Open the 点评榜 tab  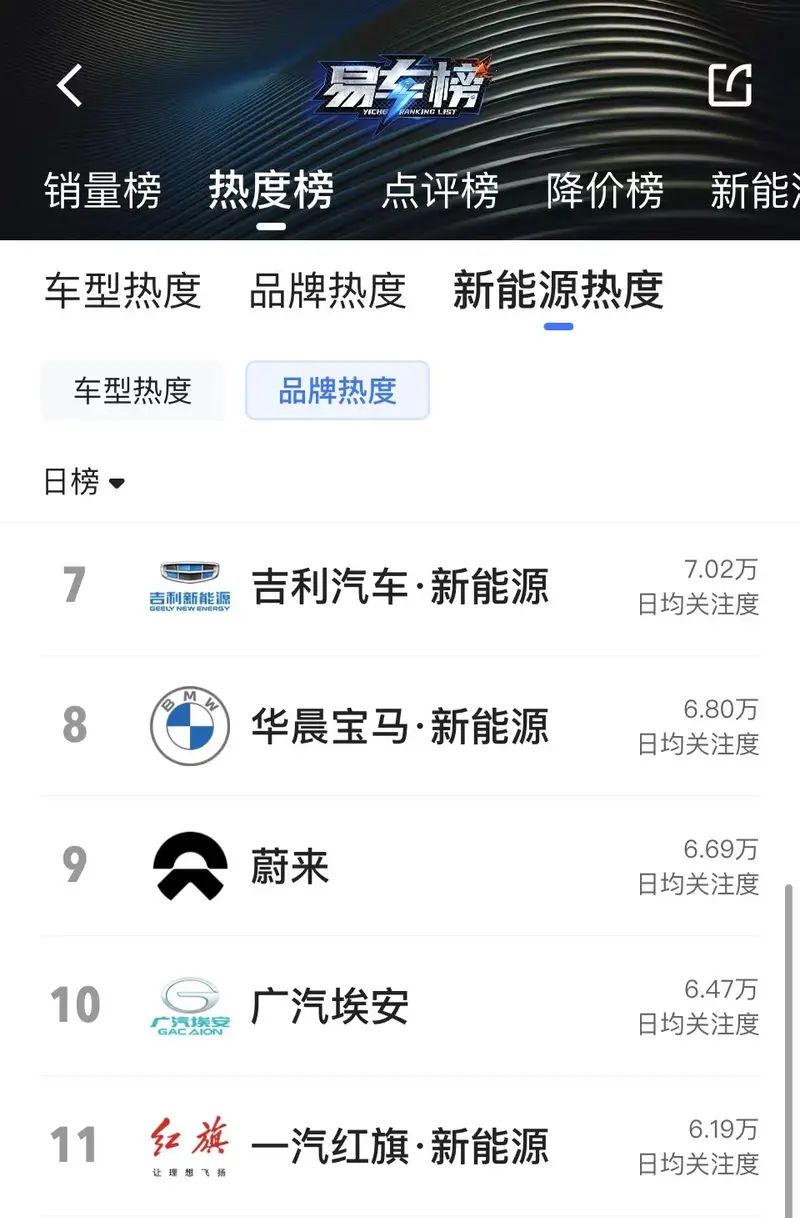pos(440,190)
